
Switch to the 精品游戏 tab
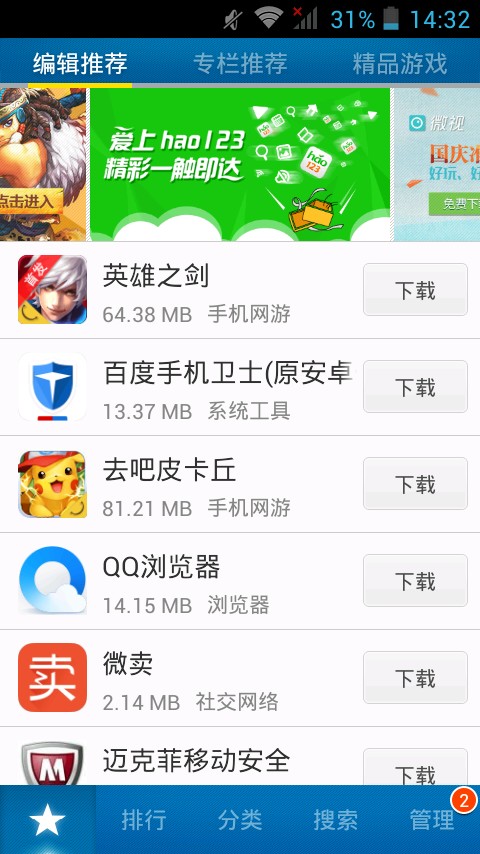point(400,63)
